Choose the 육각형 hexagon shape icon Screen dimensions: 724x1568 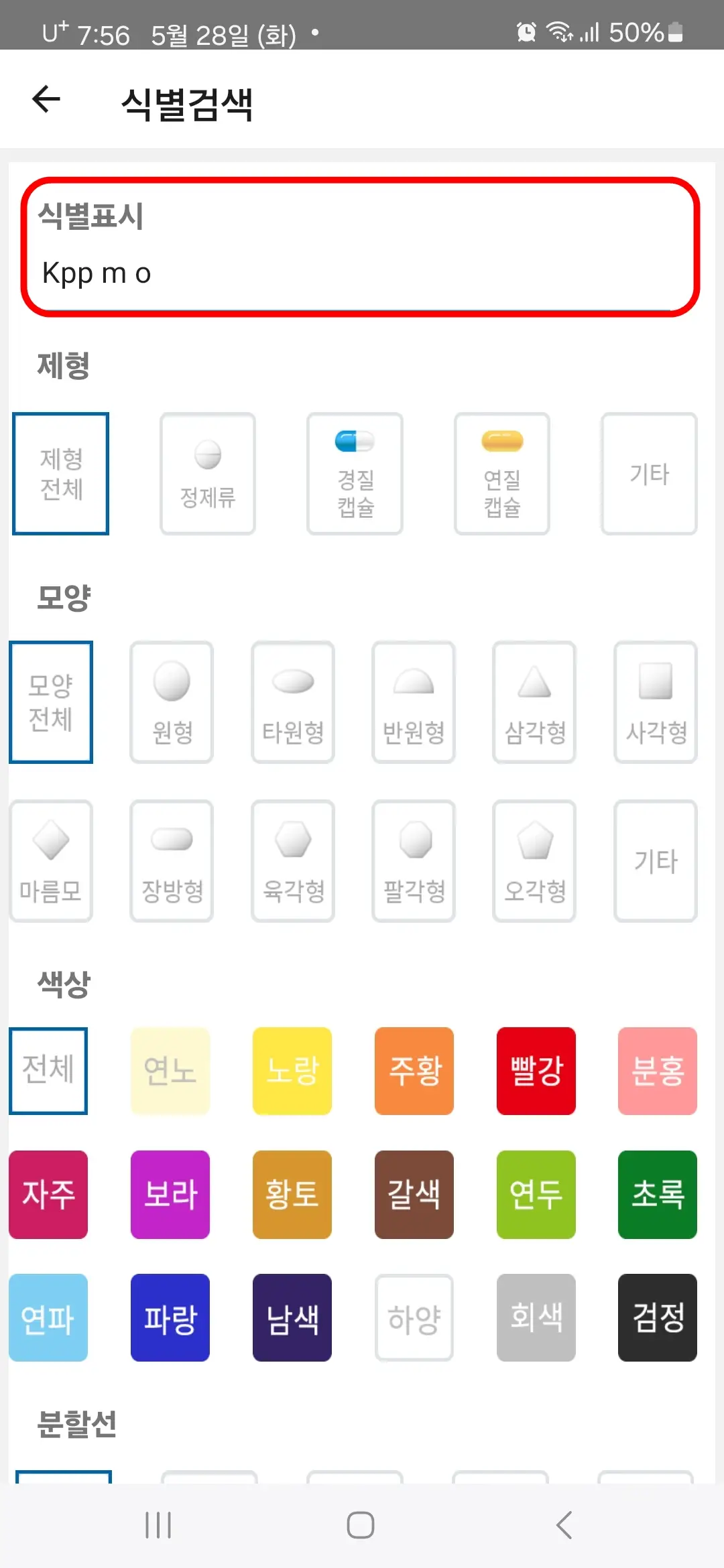point(293,861)
